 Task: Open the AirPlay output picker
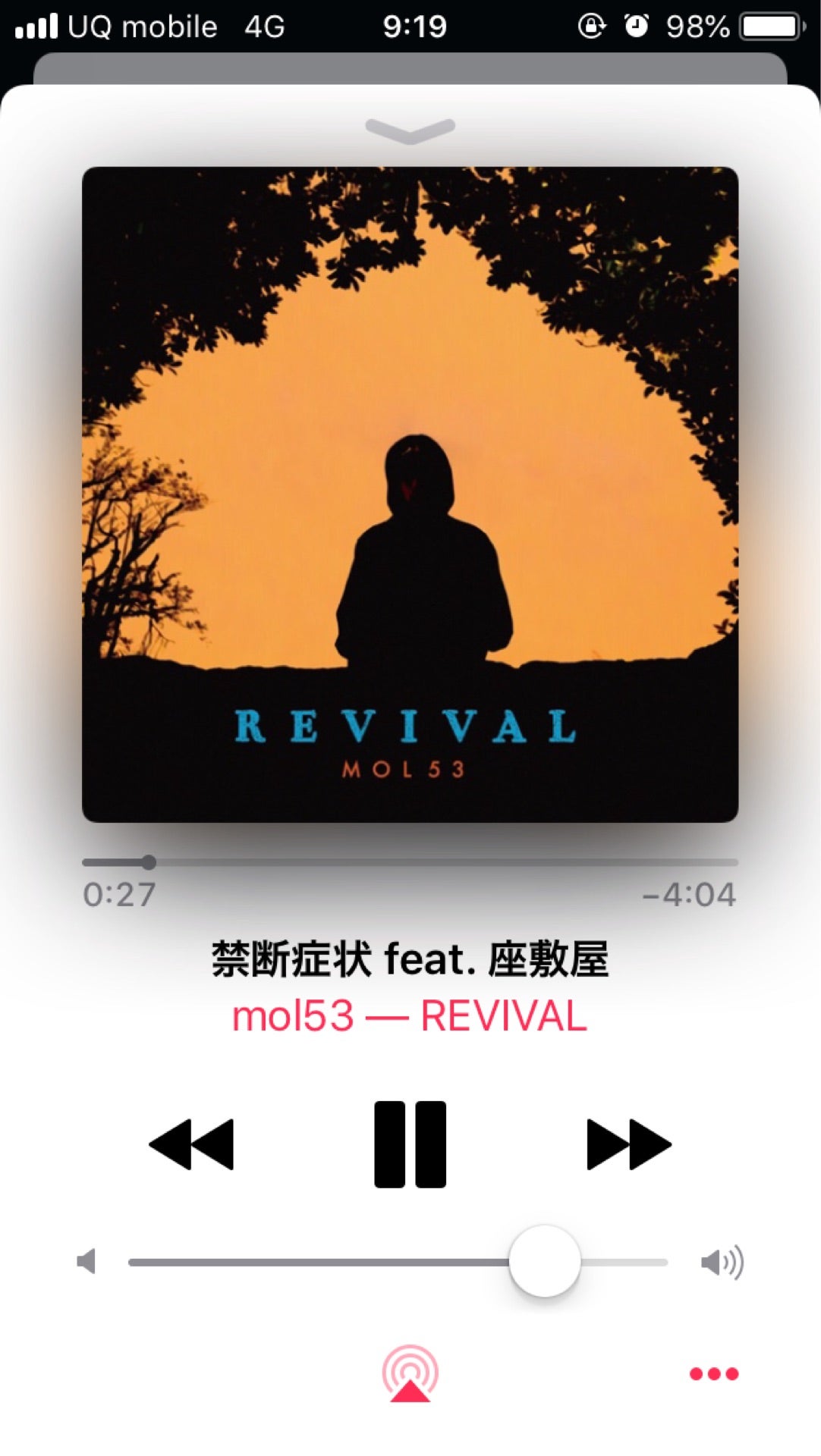pyautogui.click(x=410, y=1373)
